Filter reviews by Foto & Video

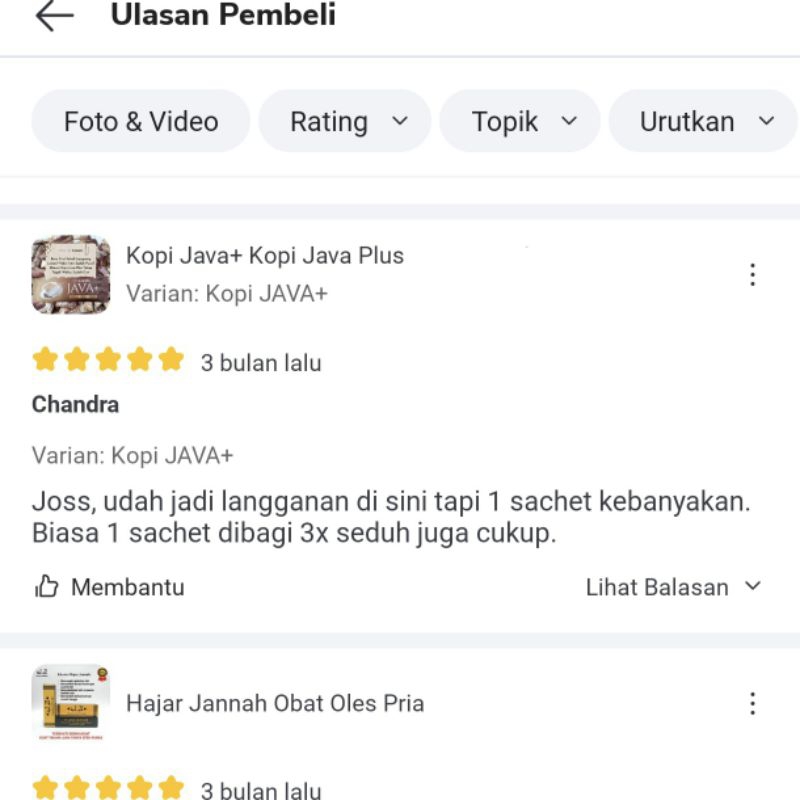coord(141,122)
